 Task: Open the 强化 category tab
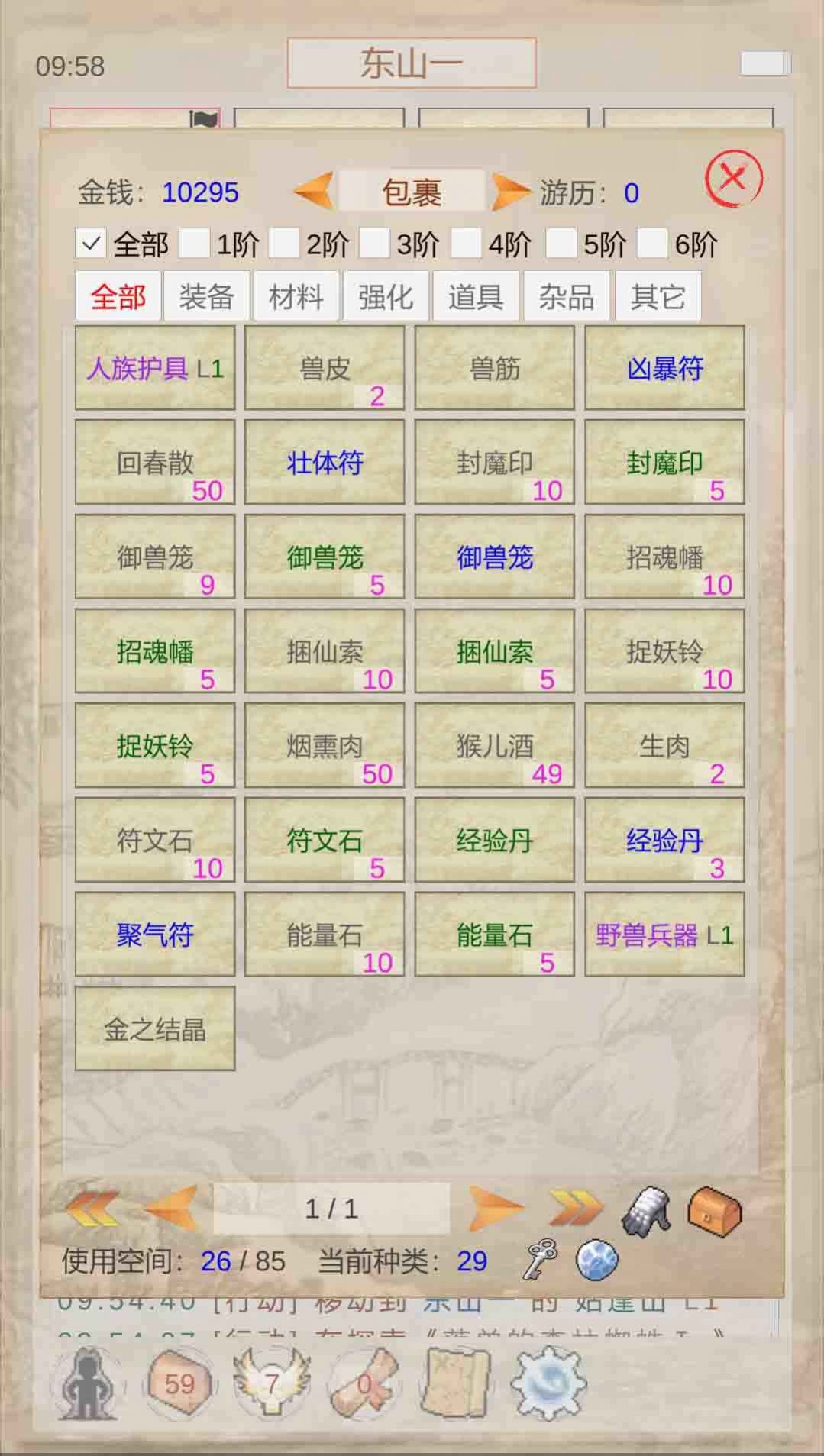(386, 296)
